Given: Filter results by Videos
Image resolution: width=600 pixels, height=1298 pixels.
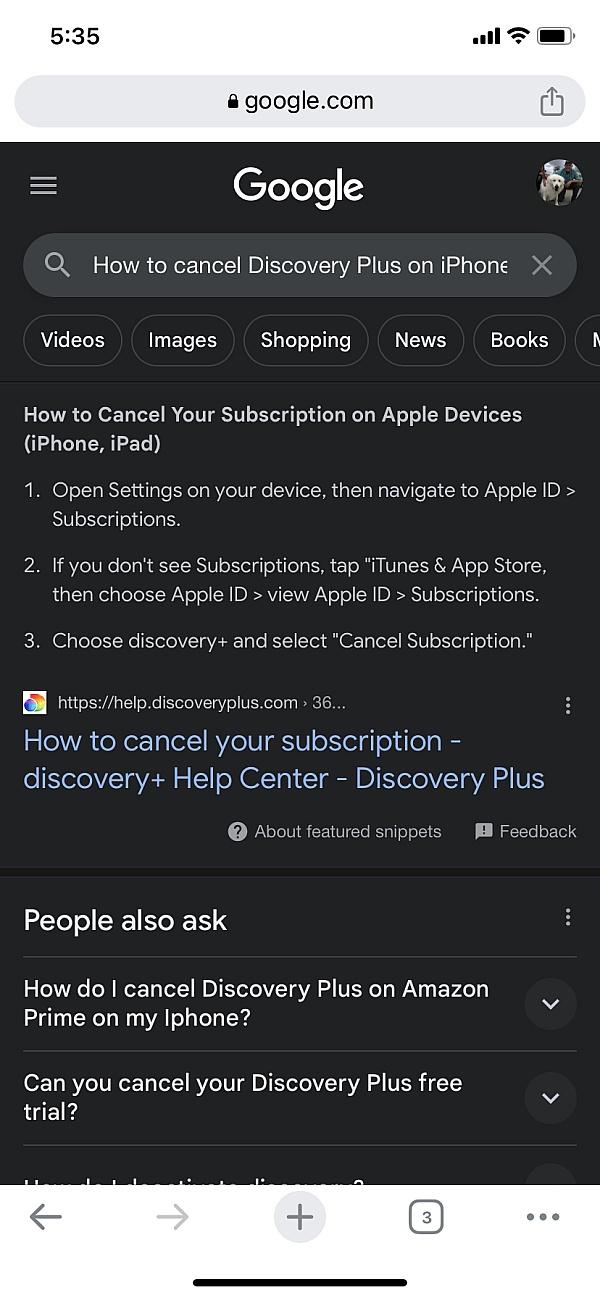Looking at the screenshot, I should 72,340.
